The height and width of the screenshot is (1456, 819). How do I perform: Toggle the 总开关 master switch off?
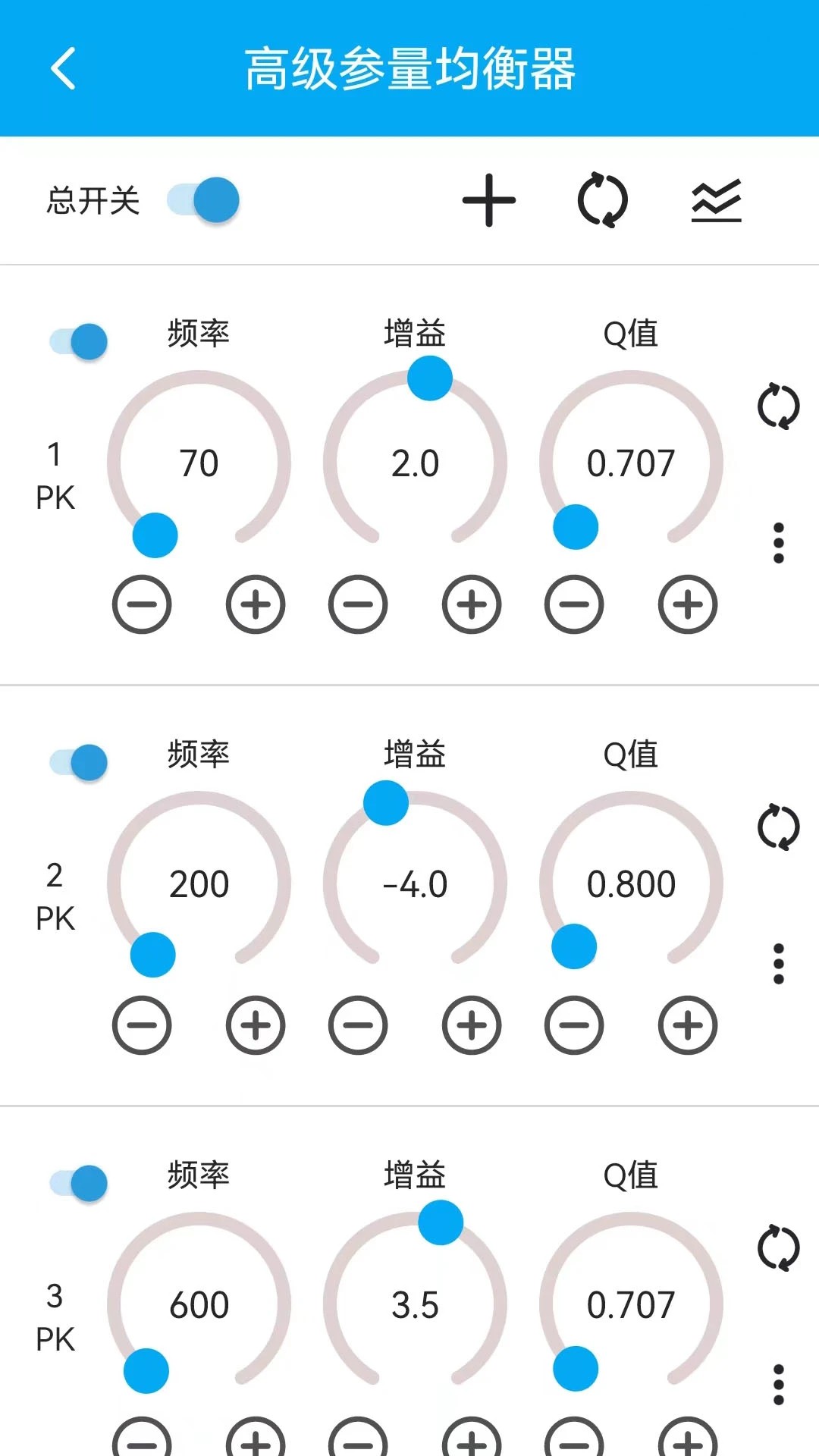201,199
